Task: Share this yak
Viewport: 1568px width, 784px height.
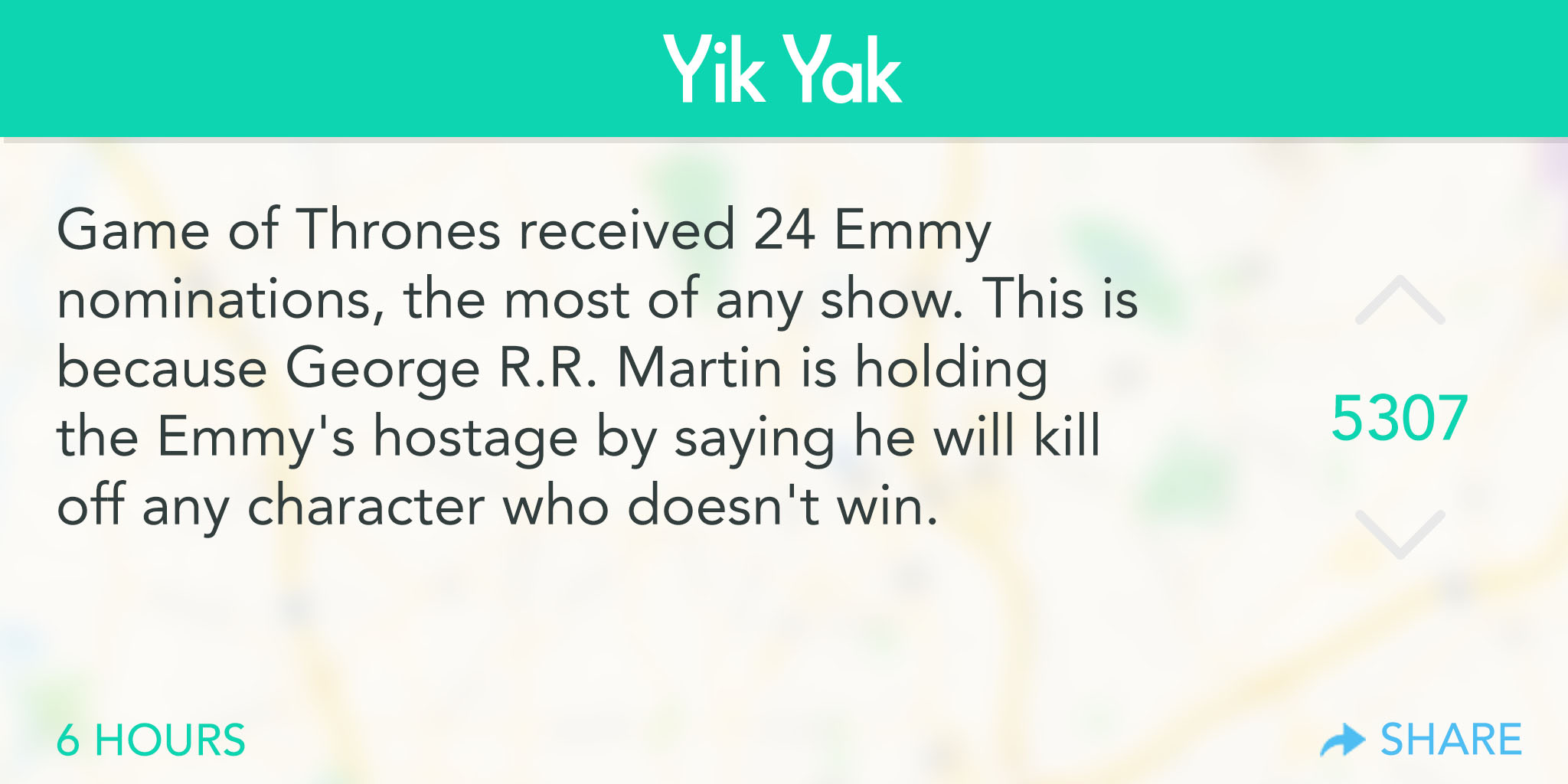Action: coord(1423,740)
